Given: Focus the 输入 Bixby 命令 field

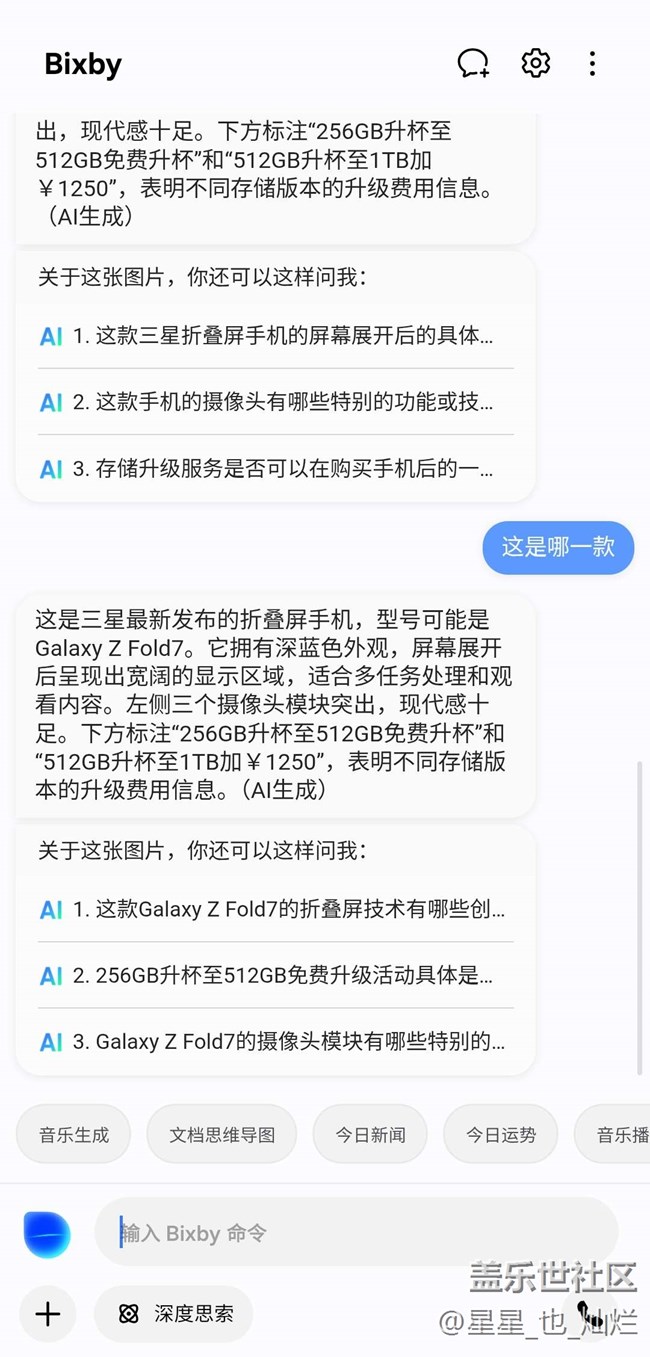Looking at the screenshot, I should [355, 1233].
